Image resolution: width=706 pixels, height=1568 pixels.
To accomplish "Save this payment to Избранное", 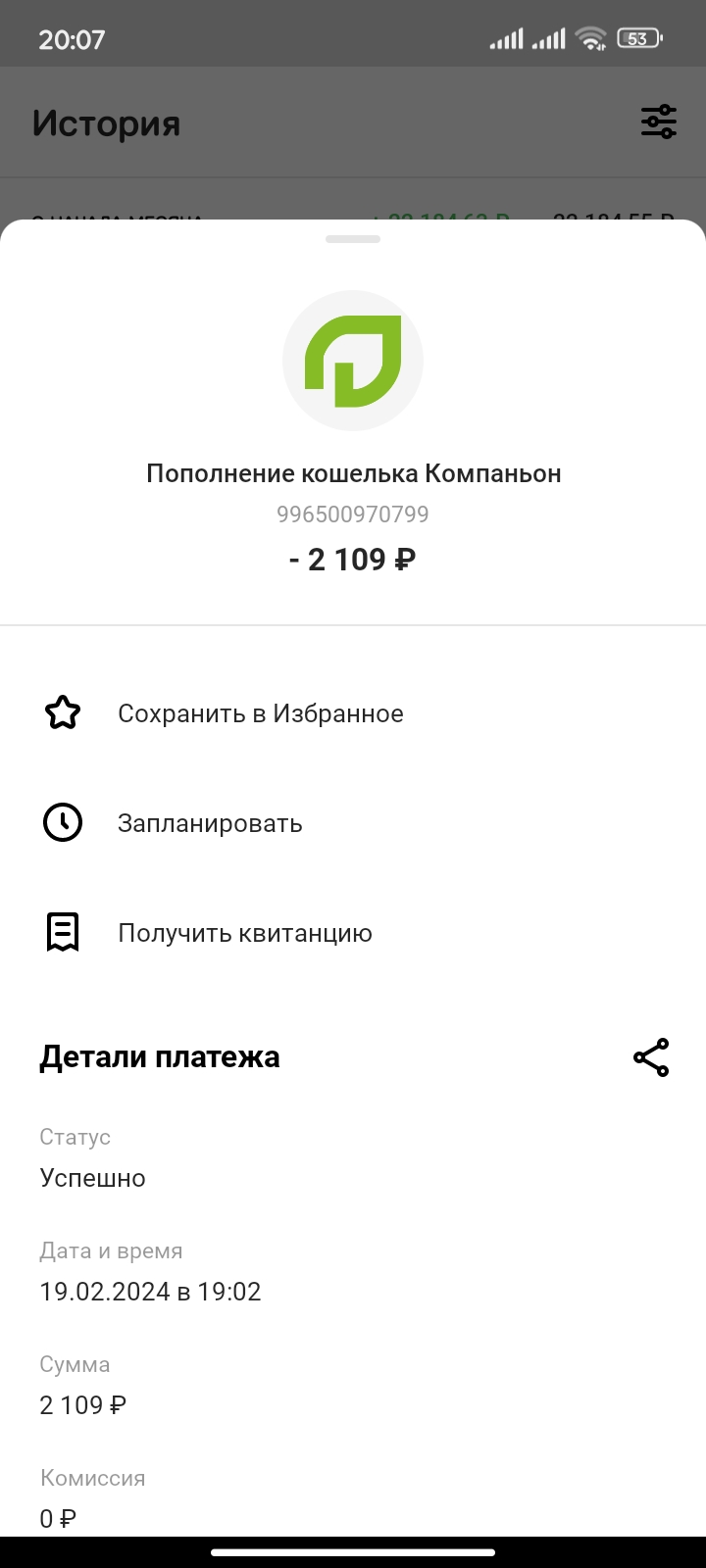I will pyautogui.click(x=260, y=713).
